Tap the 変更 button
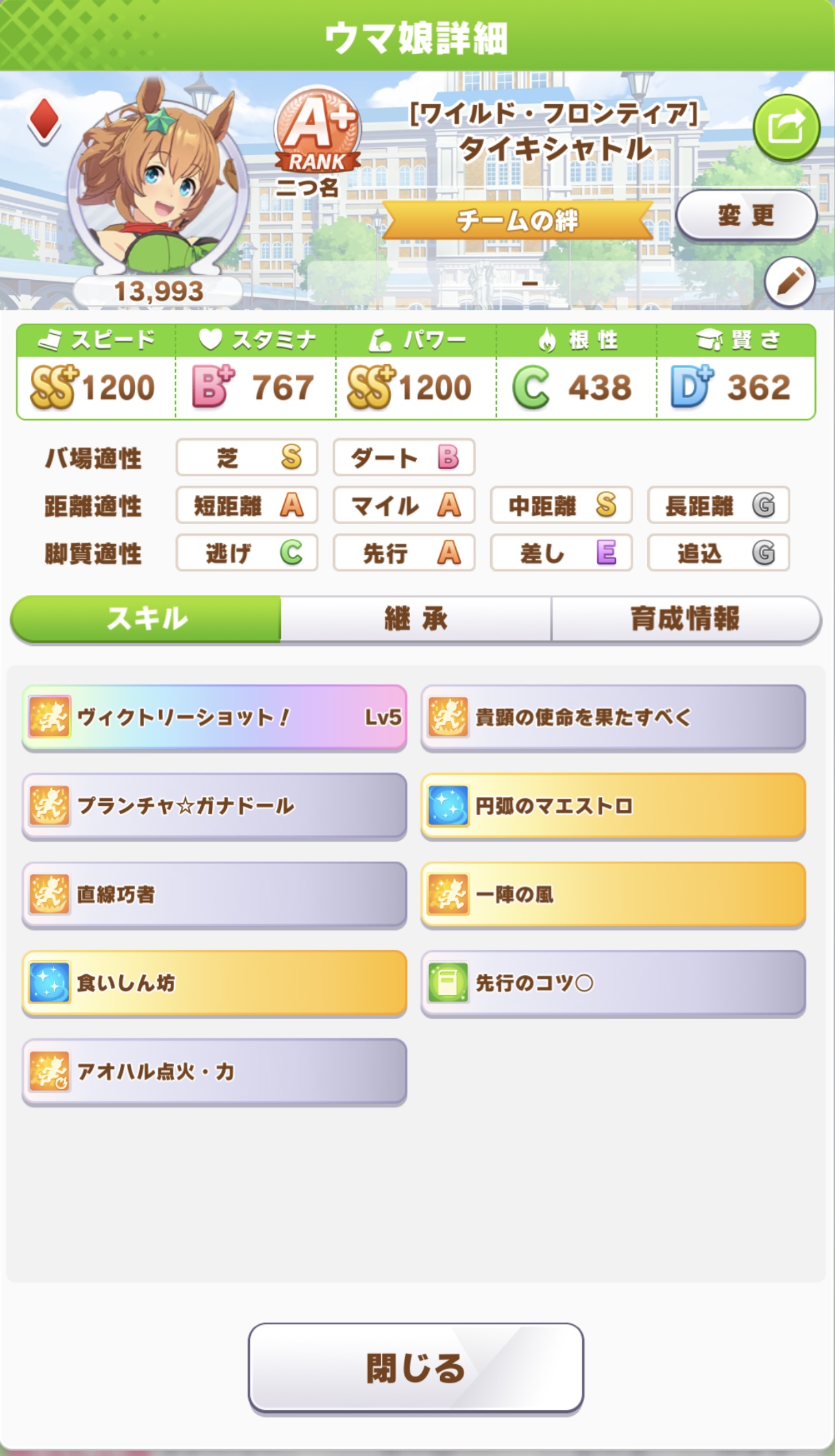The height and width of the screenshot is (1456, 835). pos(746,216)
